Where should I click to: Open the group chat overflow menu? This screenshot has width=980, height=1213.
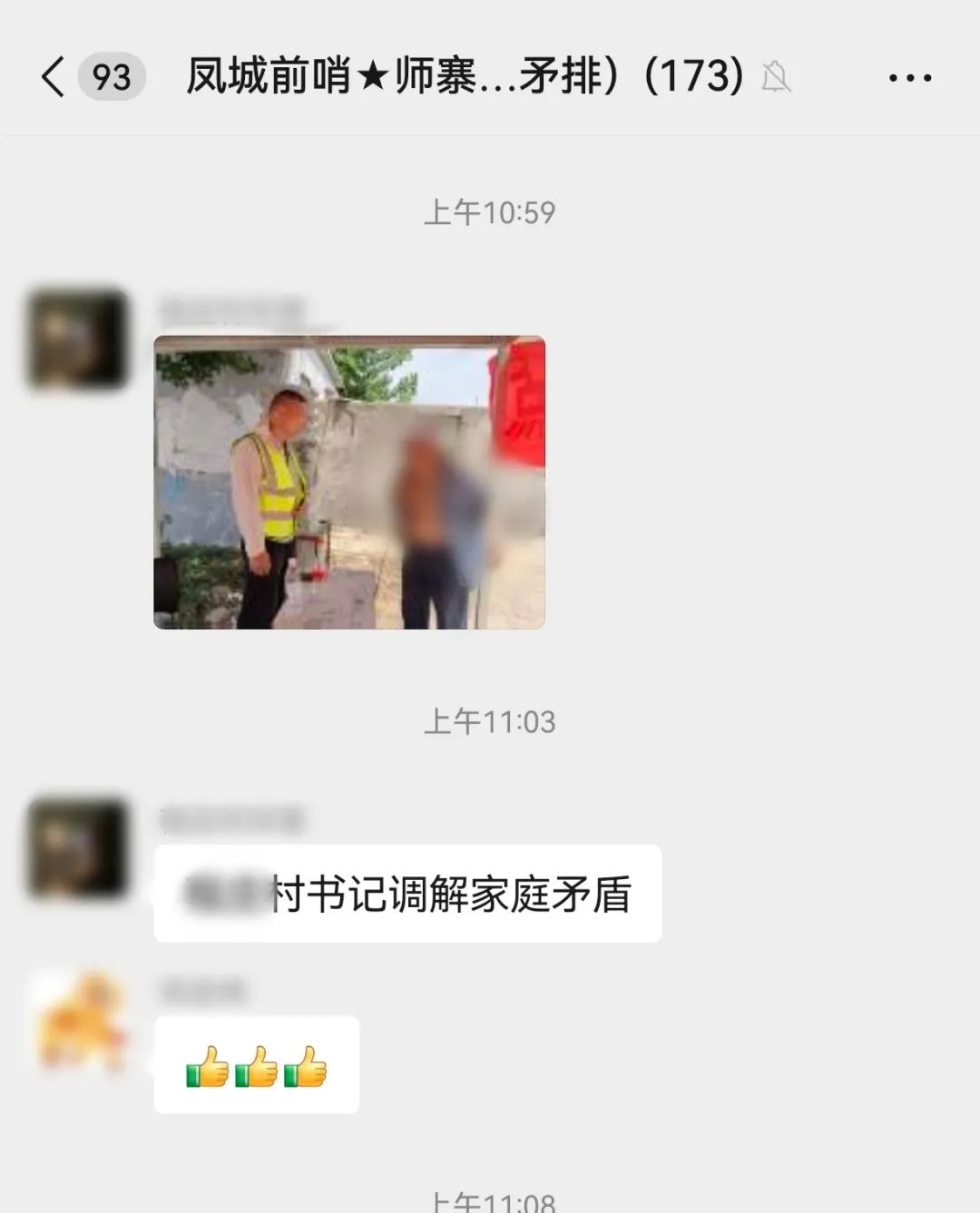point(909,78)
